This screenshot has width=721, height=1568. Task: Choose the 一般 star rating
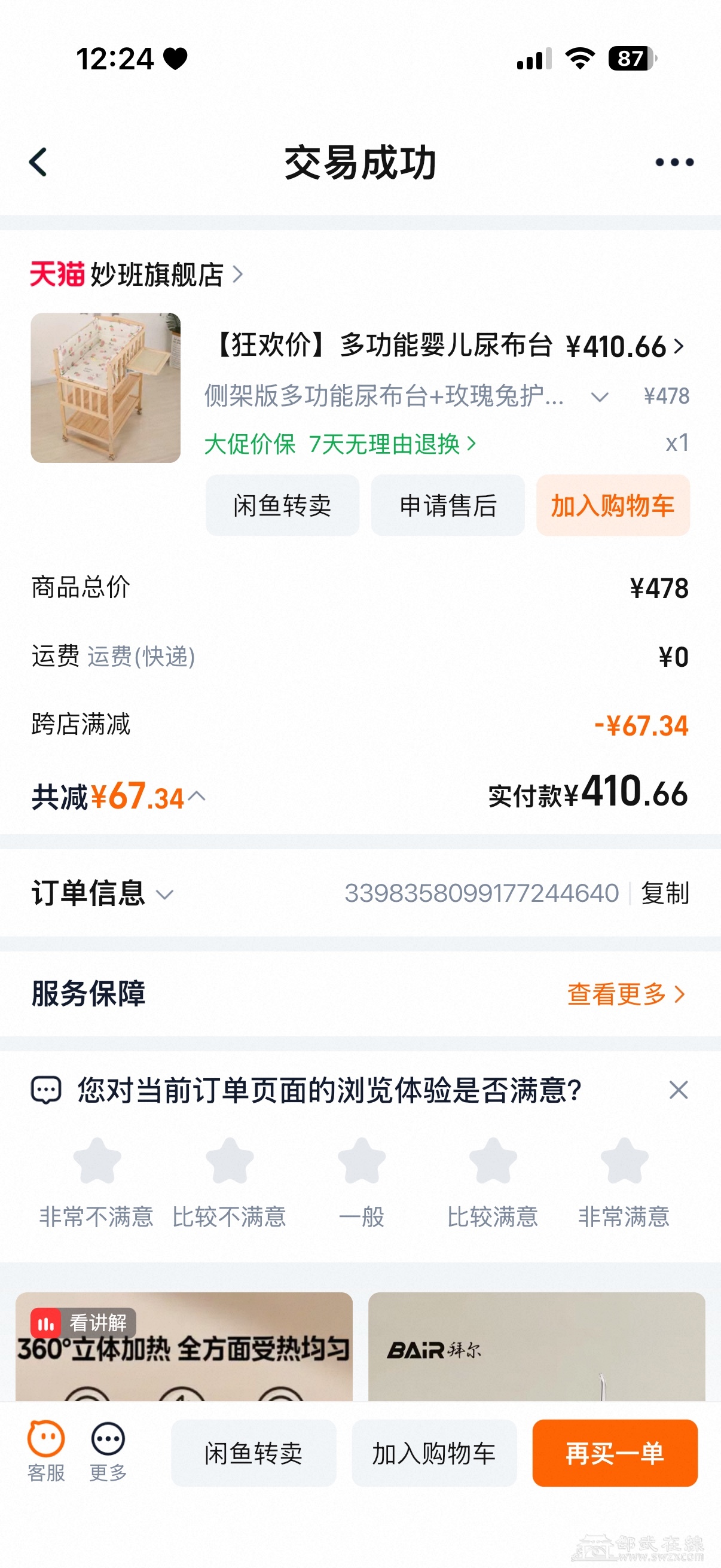coord(362,1161)
